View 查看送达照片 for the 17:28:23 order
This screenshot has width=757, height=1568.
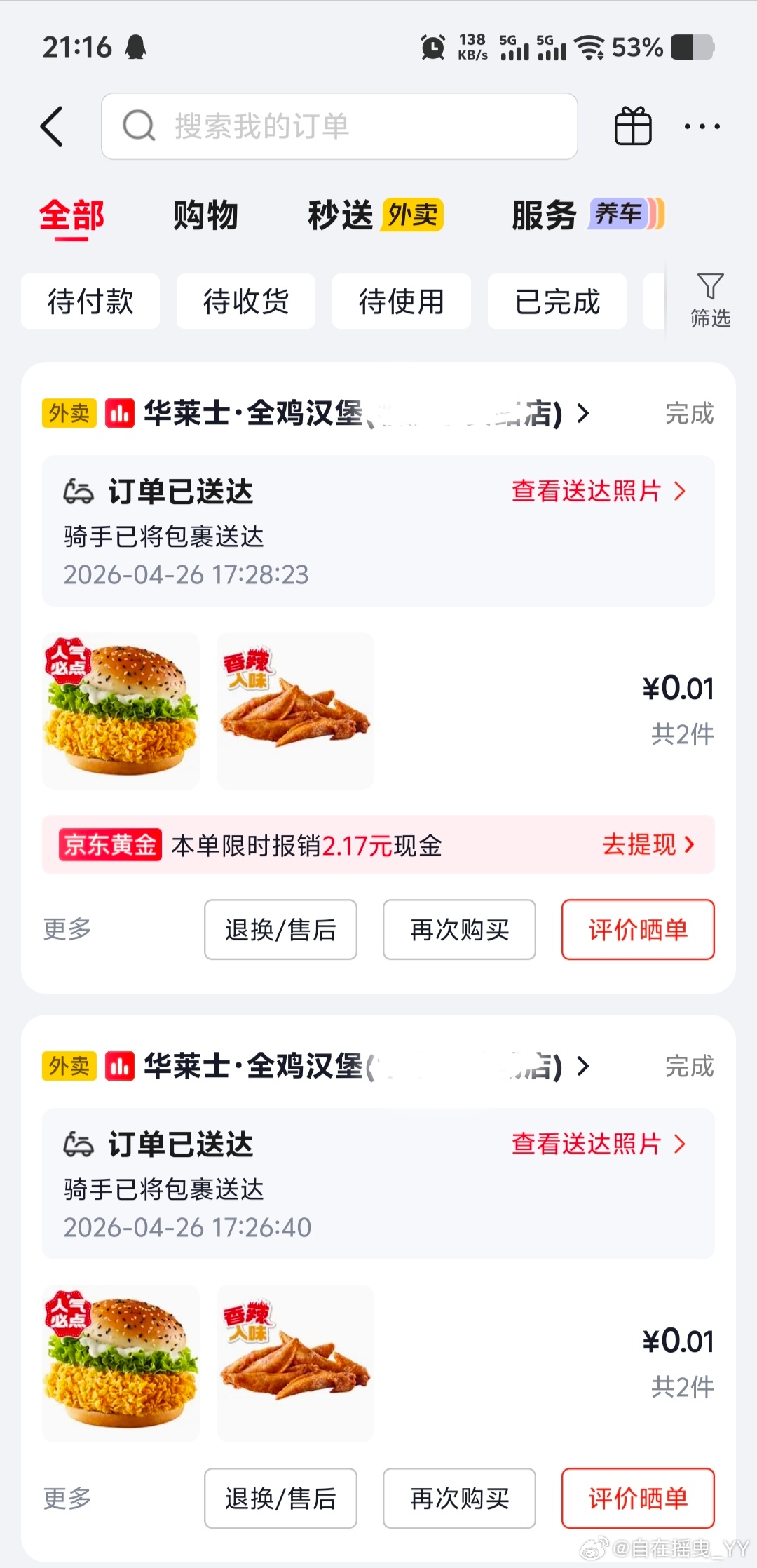pos(598,492)
